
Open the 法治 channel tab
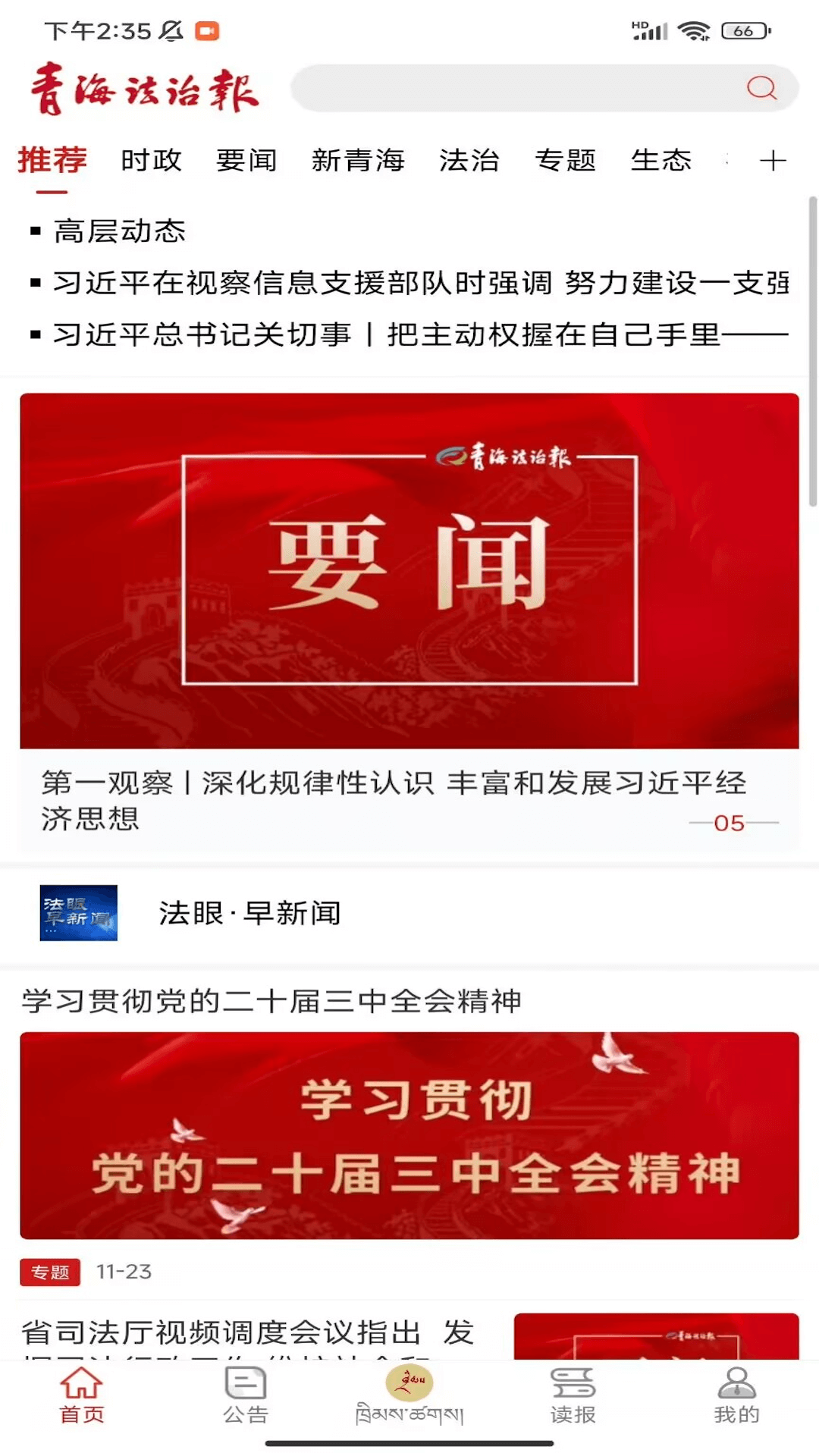[469, 161]
